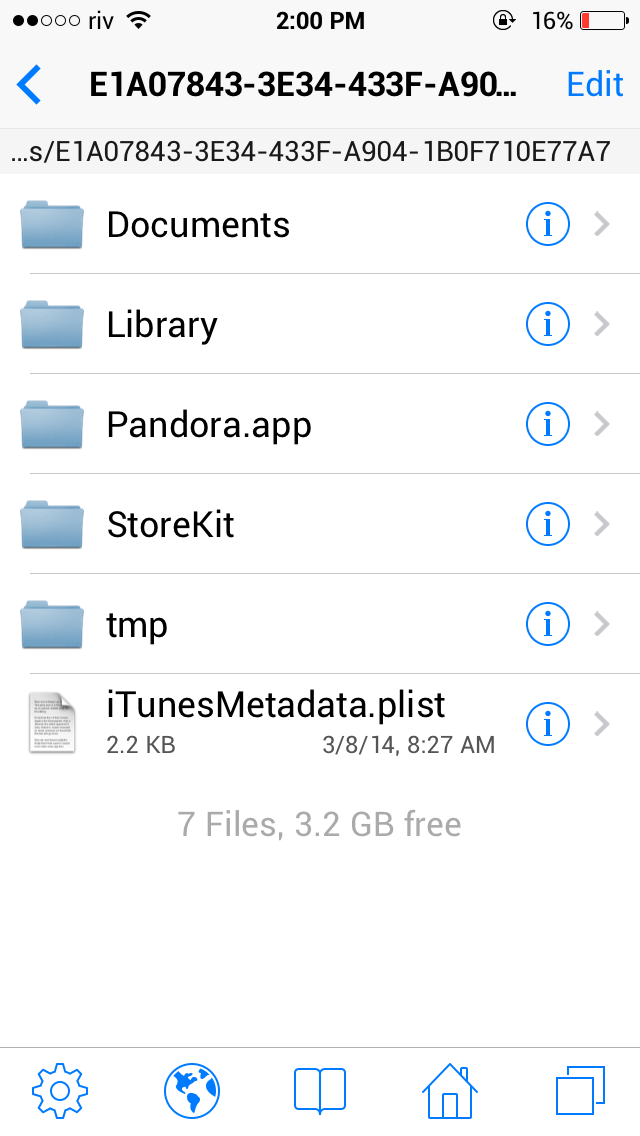Open the StoreKit folder
Screen dimensions: 640x1136
coord(170,525)
